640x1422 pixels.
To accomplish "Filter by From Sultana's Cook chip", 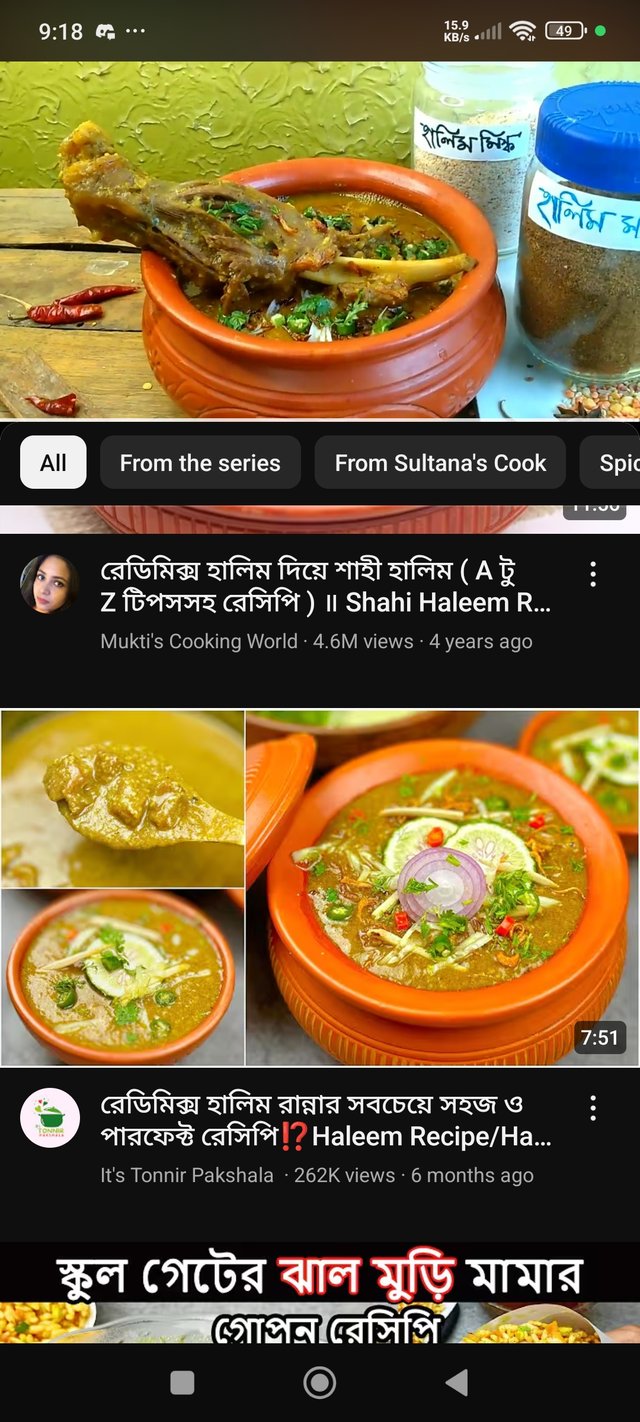I will [440, 463].
